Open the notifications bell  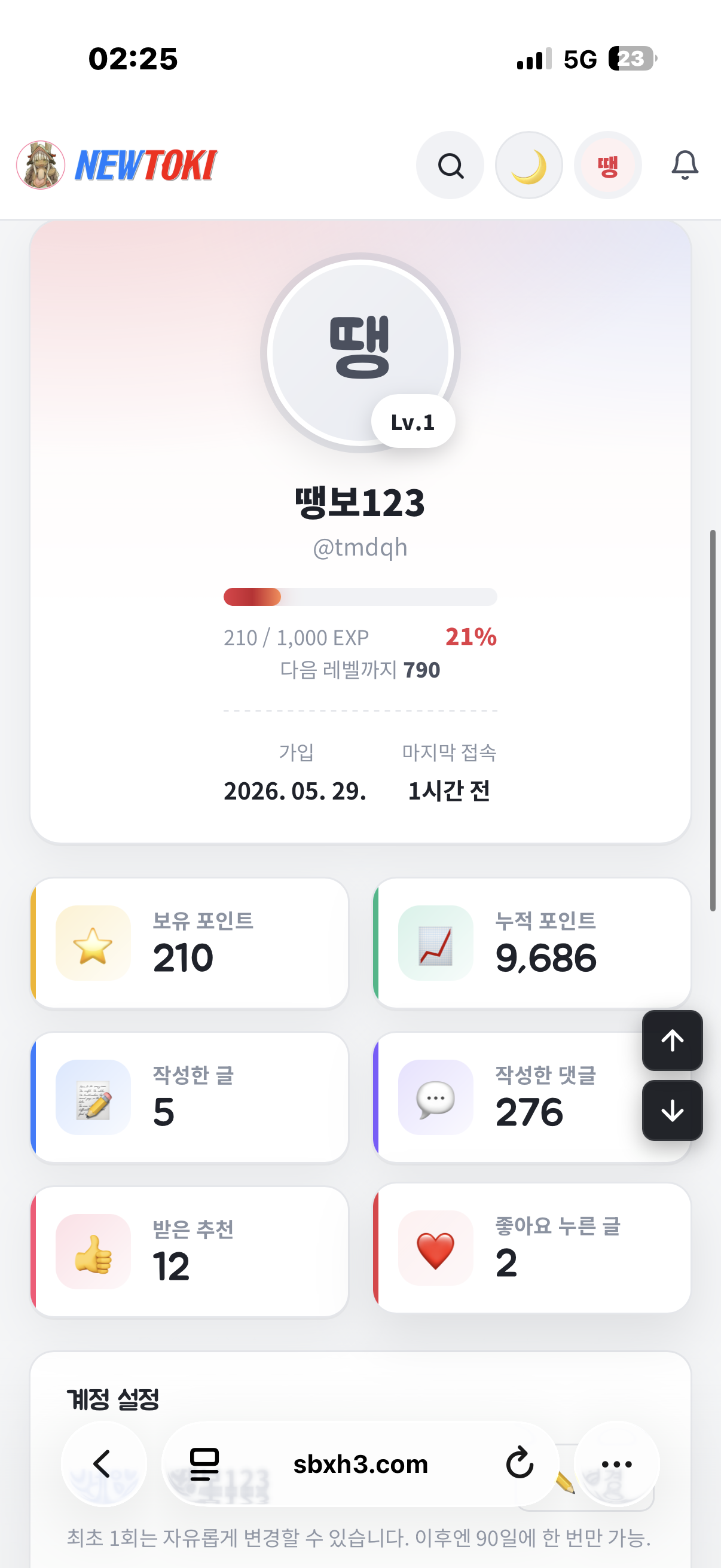pyautogui.click(x=685, y=165)
